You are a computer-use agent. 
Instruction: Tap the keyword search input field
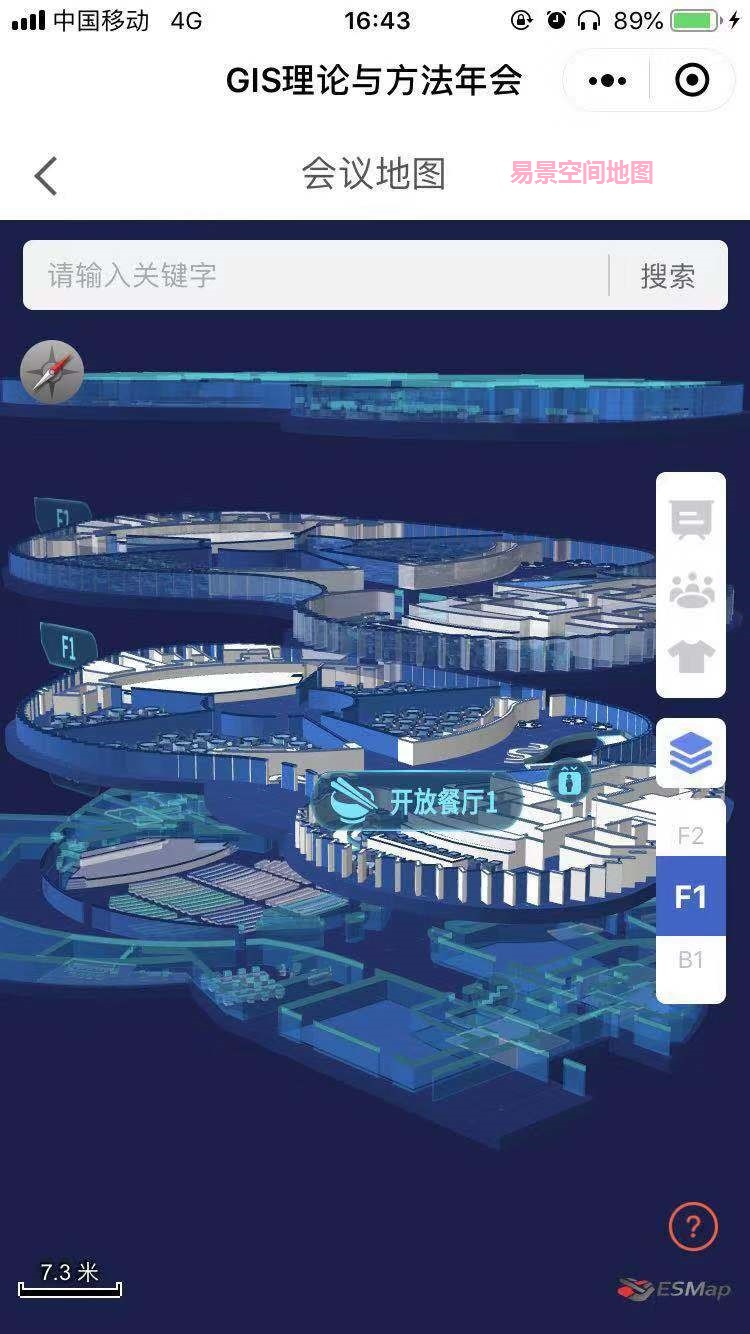[x=315, y=275]
